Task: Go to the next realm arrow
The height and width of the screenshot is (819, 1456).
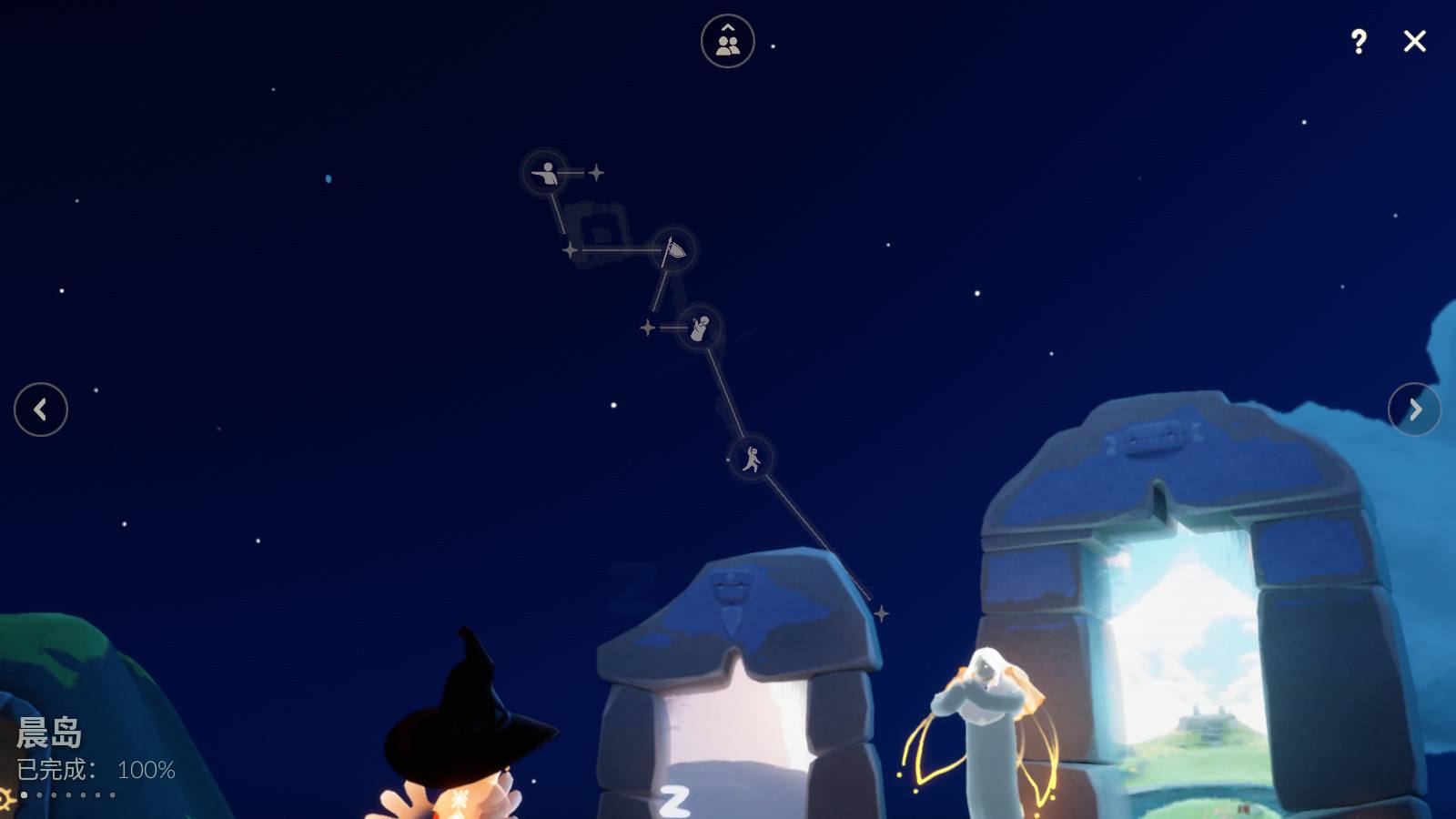Action: tap(1414, 409)
